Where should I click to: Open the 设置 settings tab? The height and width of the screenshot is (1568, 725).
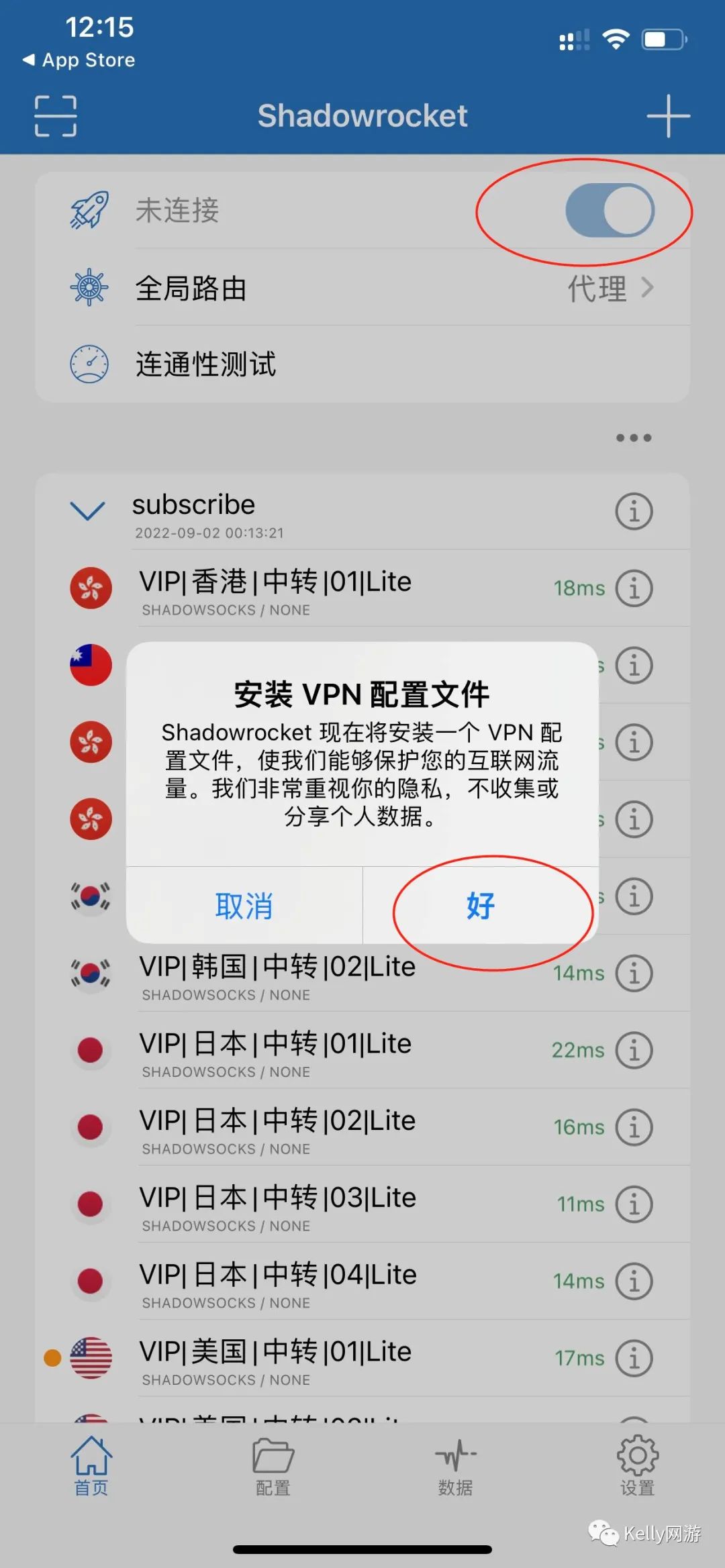click(x=637, y=1467)
